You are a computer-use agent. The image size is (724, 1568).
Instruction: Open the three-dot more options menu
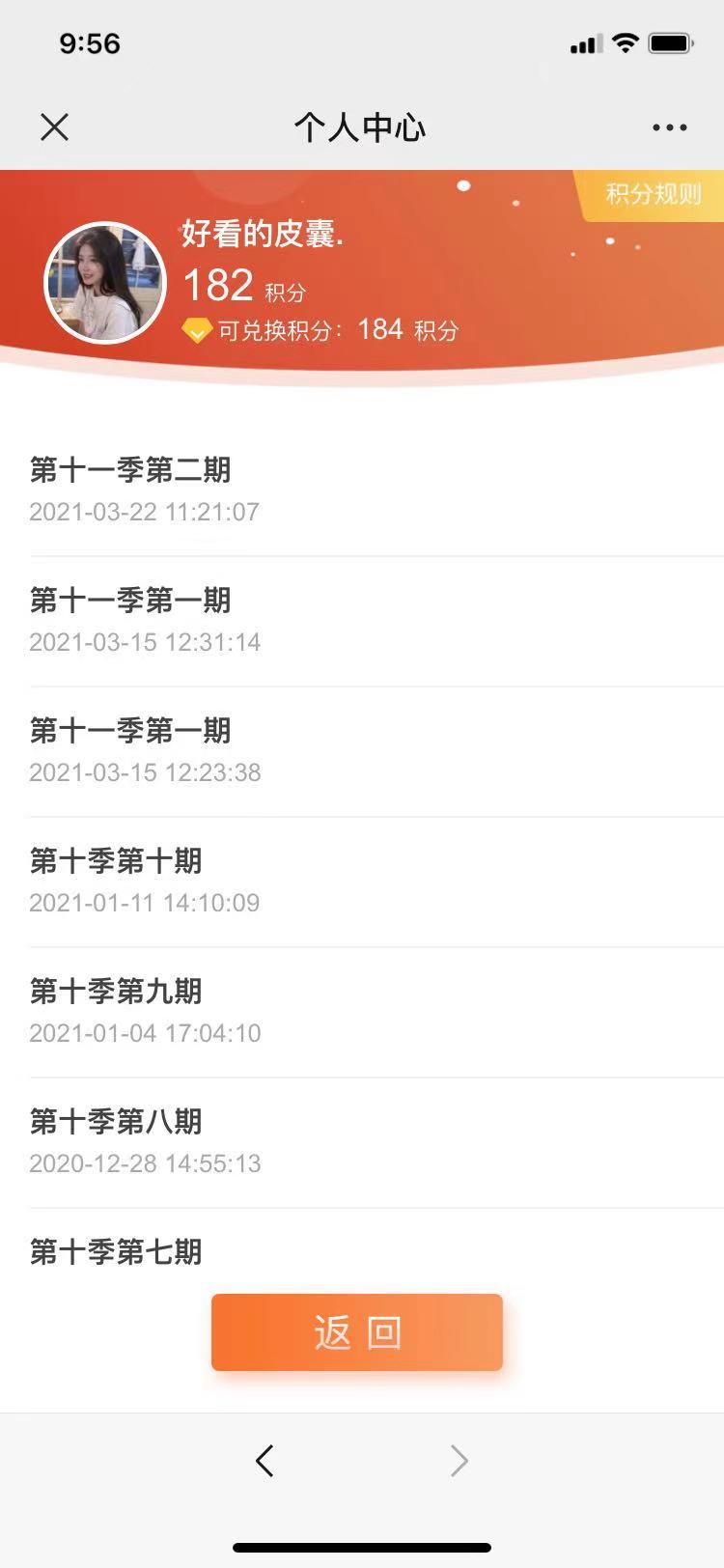point(669,127)
